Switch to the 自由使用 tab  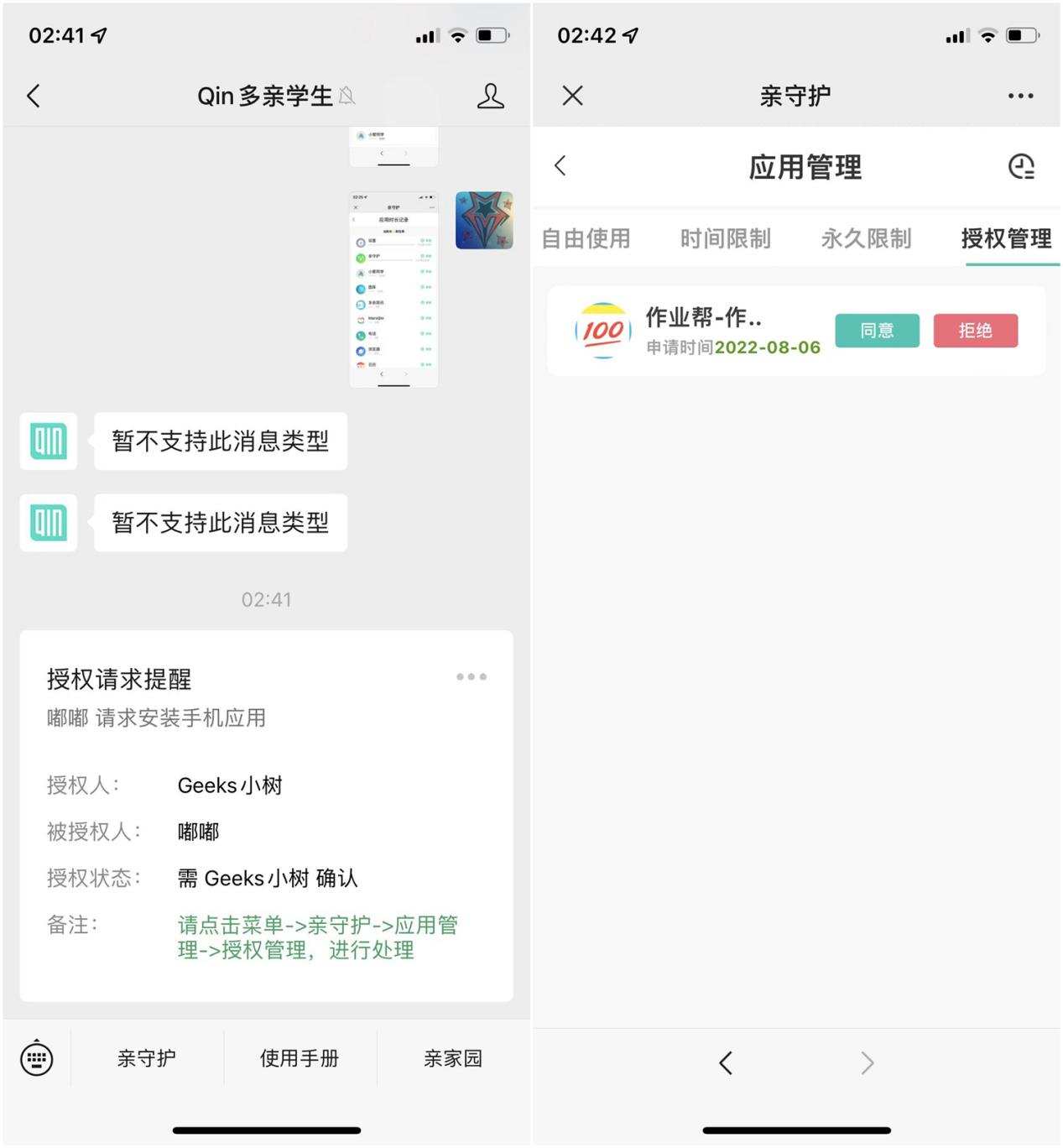click(586, 238)
